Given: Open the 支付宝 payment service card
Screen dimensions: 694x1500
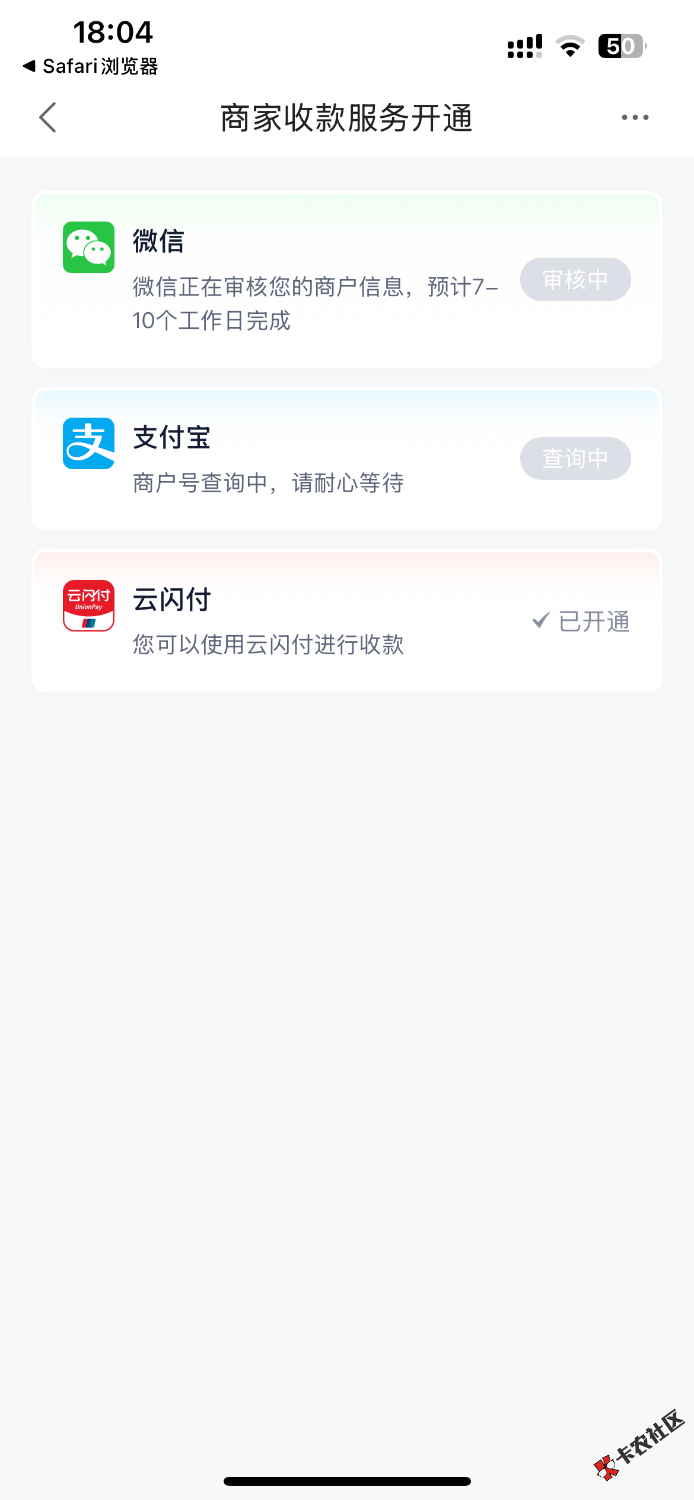Looking at the screenshot, I should click(x=300, y=459).
